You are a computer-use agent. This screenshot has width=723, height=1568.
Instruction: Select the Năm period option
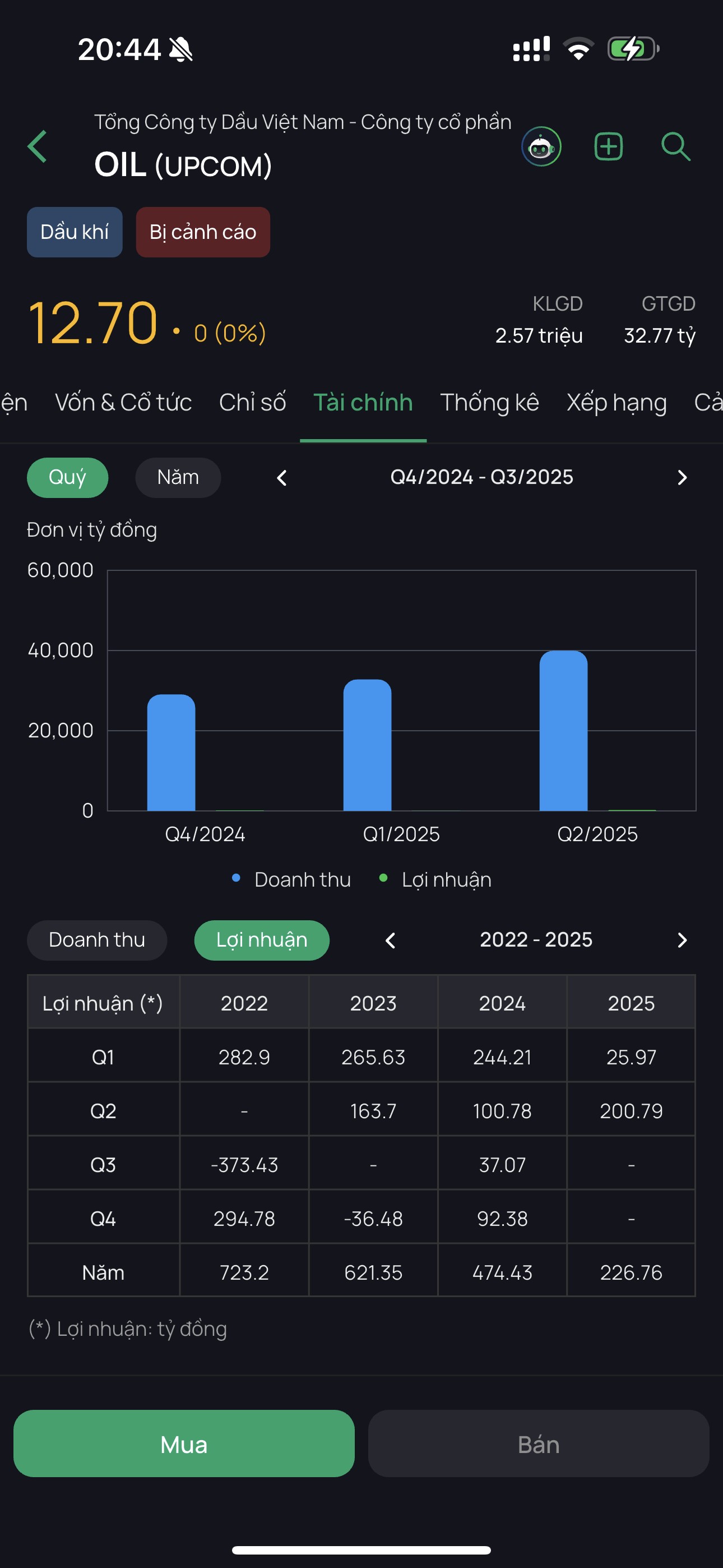point(178,477)
